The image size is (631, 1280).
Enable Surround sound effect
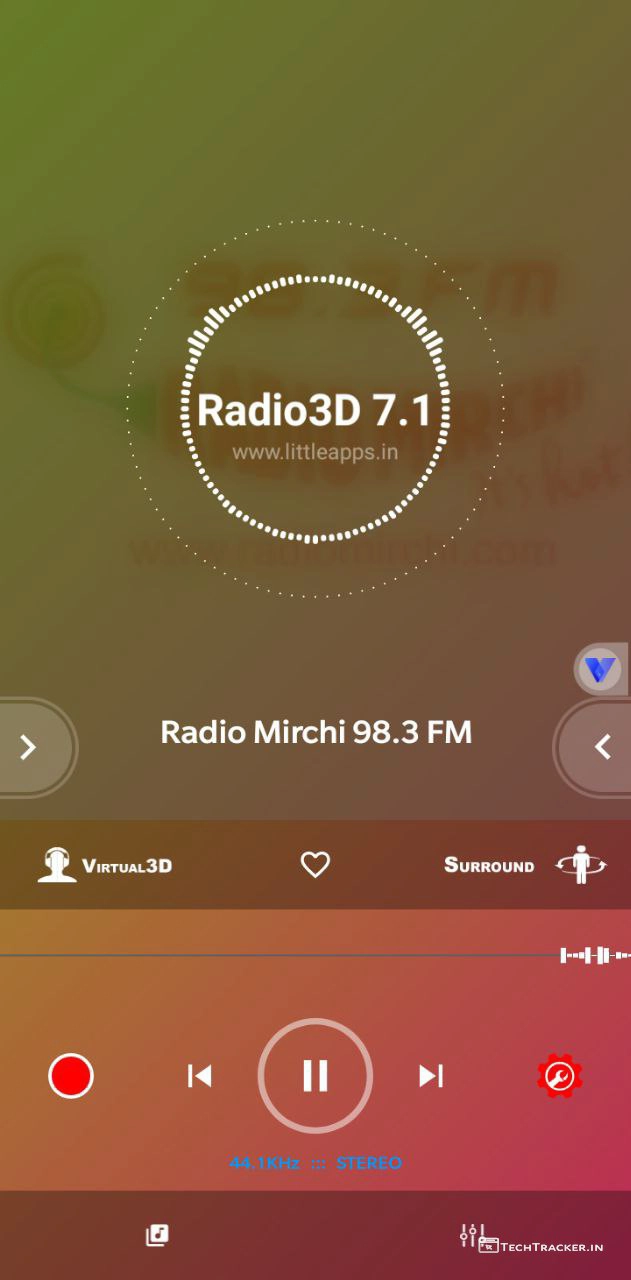[525, 865]
